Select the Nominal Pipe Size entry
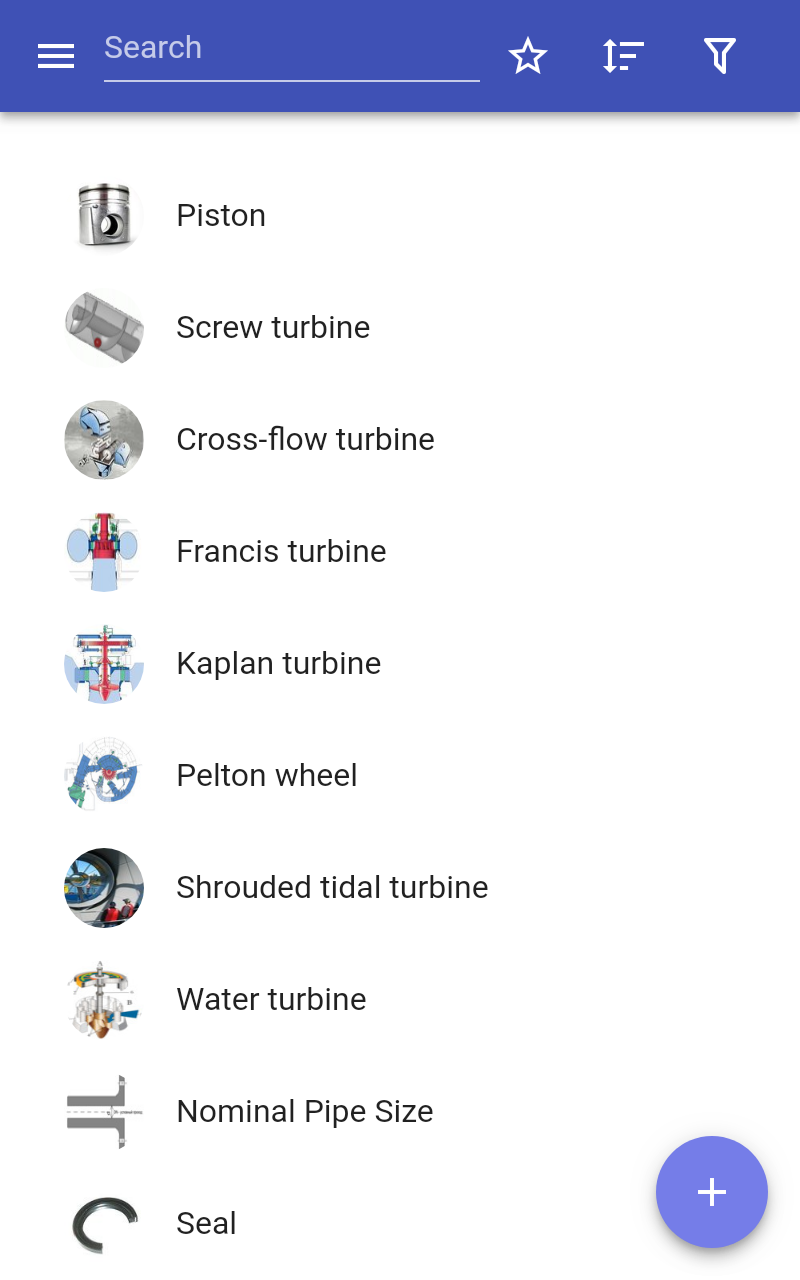 pos(304,1112)
